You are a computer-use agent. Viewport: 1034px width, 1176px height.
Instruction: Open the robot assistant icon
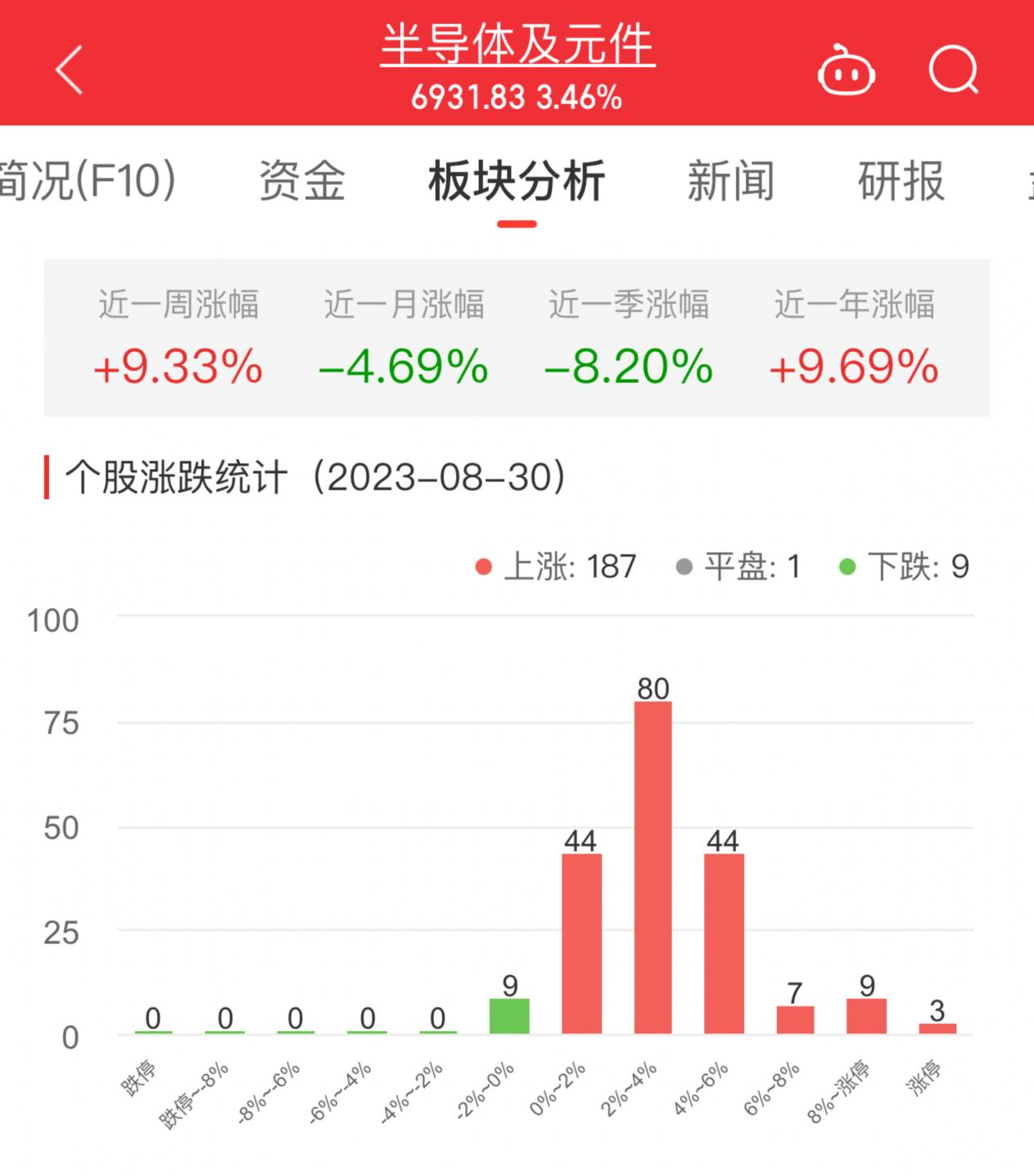pos(847,70)
